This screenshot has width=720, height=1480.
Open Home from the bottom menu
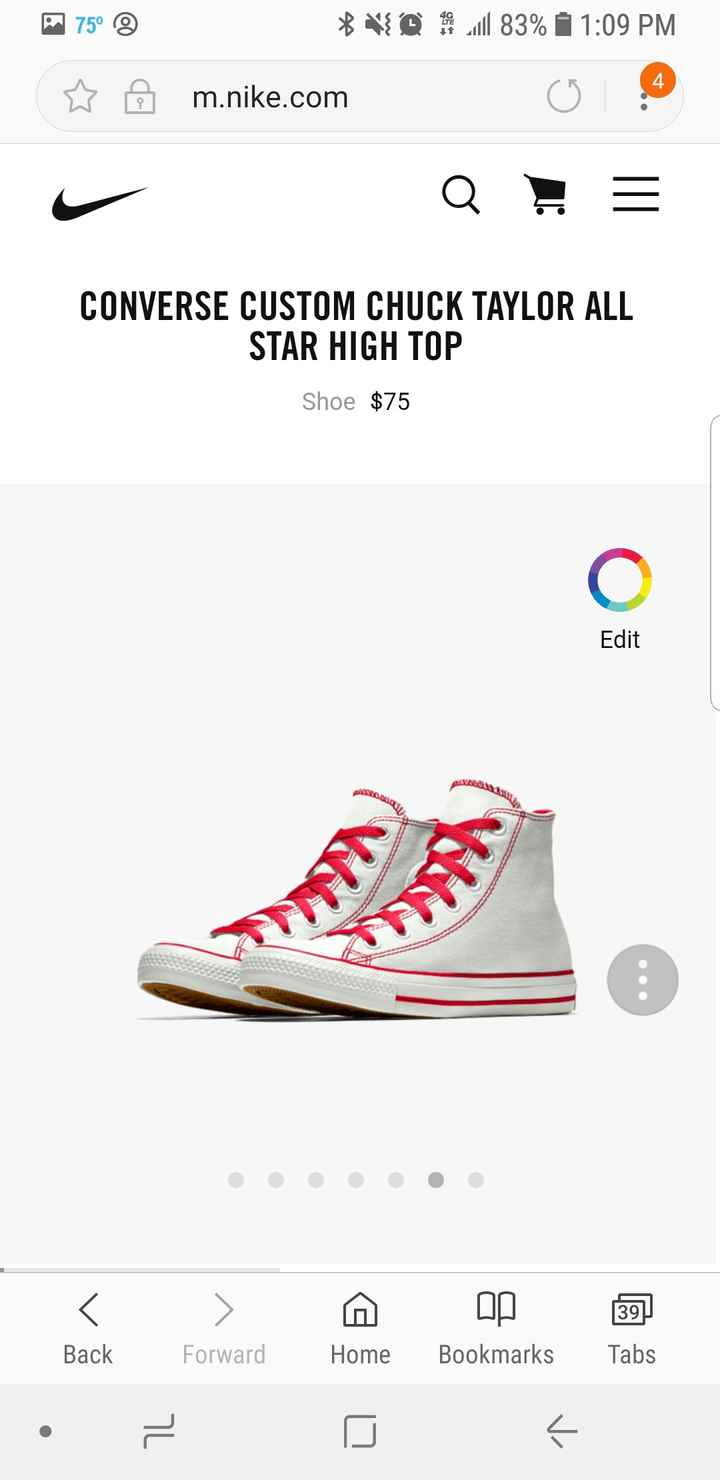coord(359,1326)
